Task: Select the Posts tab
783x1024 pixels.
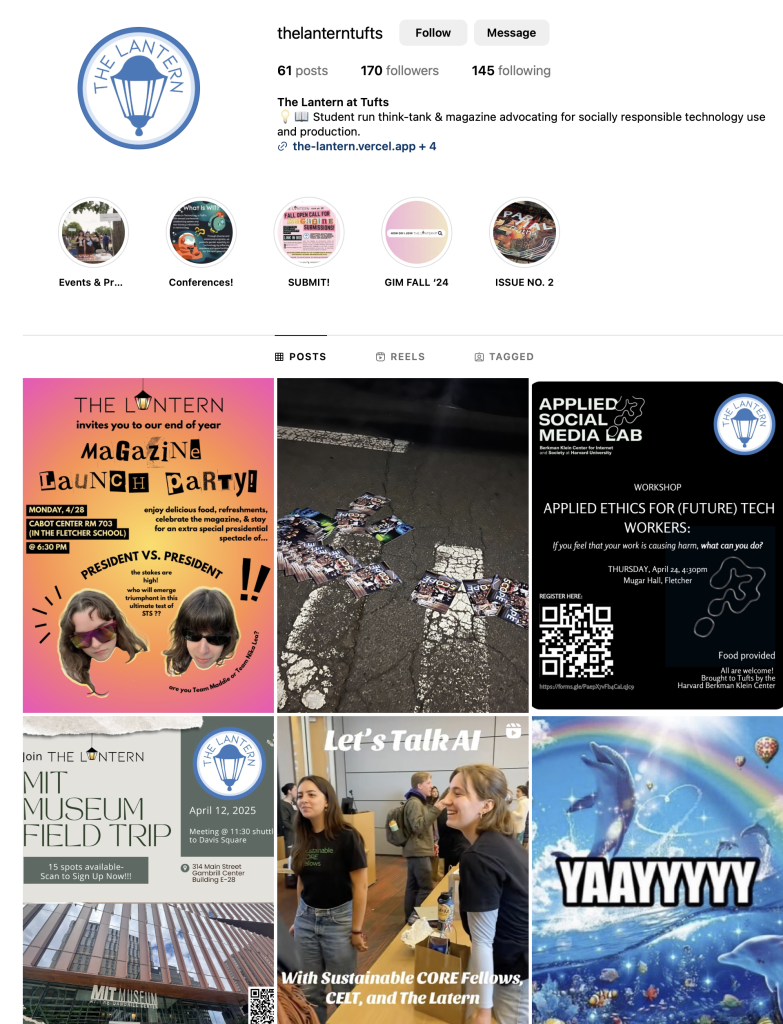Action: (x=300, y=357)
